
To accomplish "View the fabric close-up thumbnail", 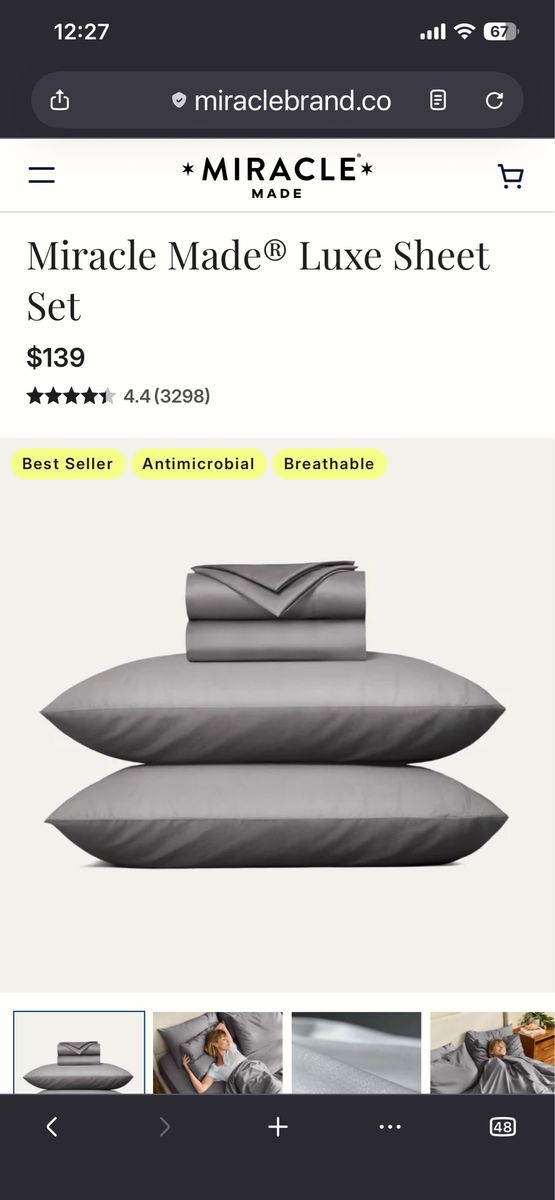I will pos(357,1053).
